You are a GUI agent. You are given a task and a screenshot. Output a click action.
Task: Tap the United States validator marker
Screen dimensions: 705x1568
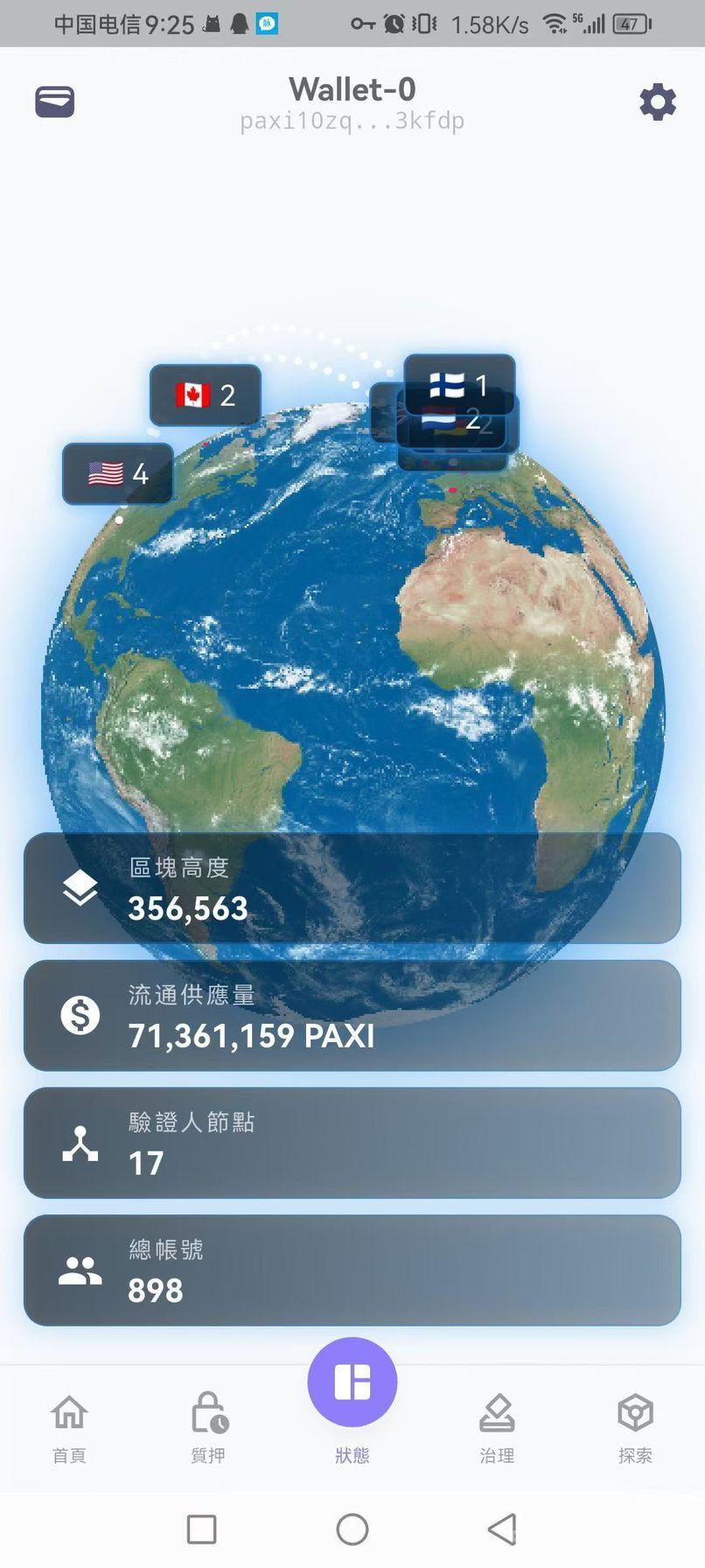tap(117, 473)
